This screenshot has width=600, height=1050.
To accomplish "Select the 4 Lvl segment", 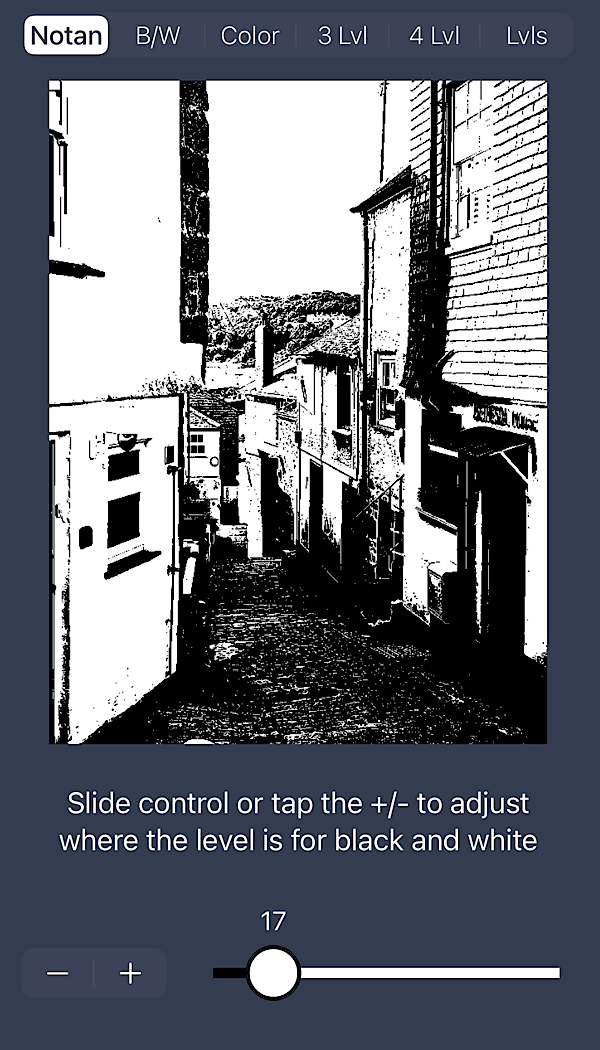I will [x=435, y=35].
